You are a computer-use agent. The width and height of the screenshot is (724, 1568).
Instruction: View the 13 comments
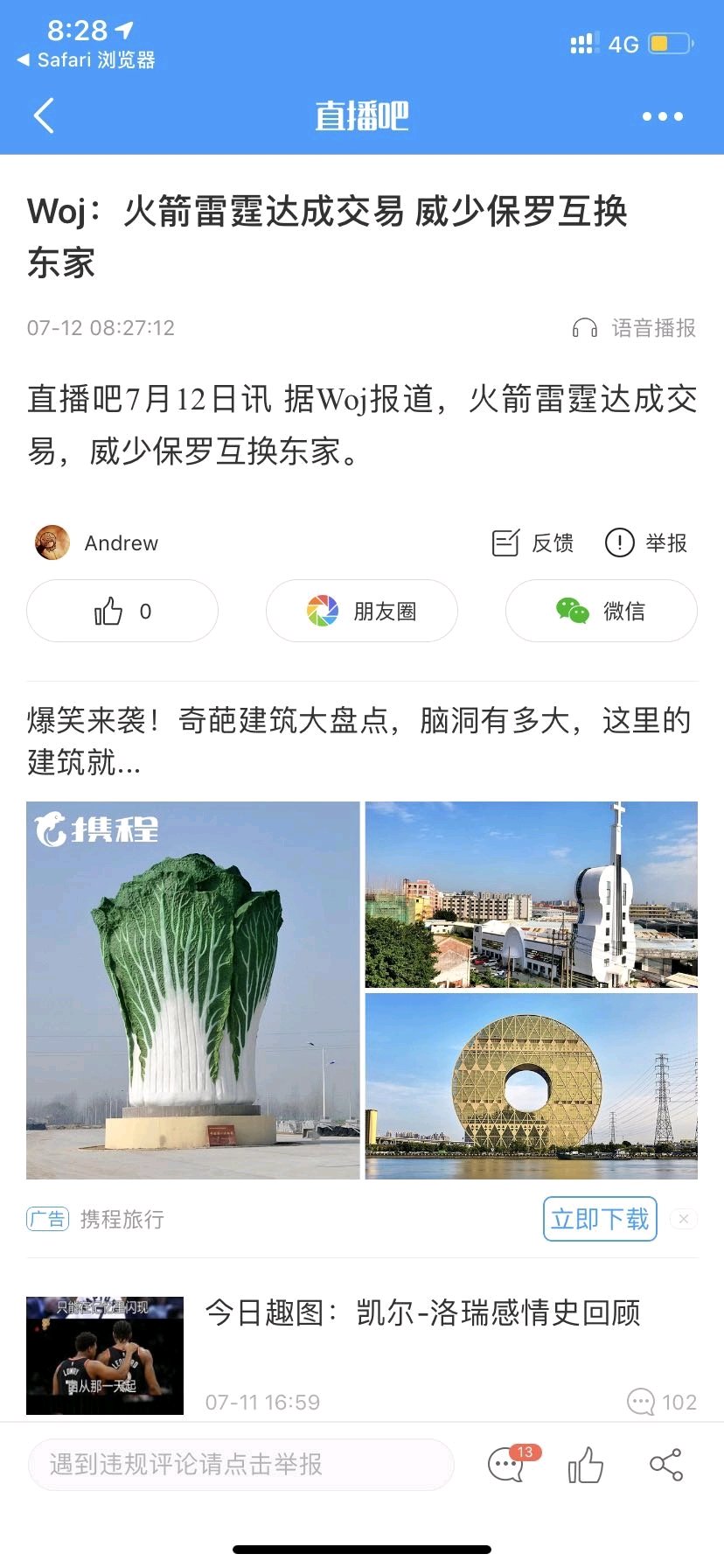click(x=507, y=1465)
